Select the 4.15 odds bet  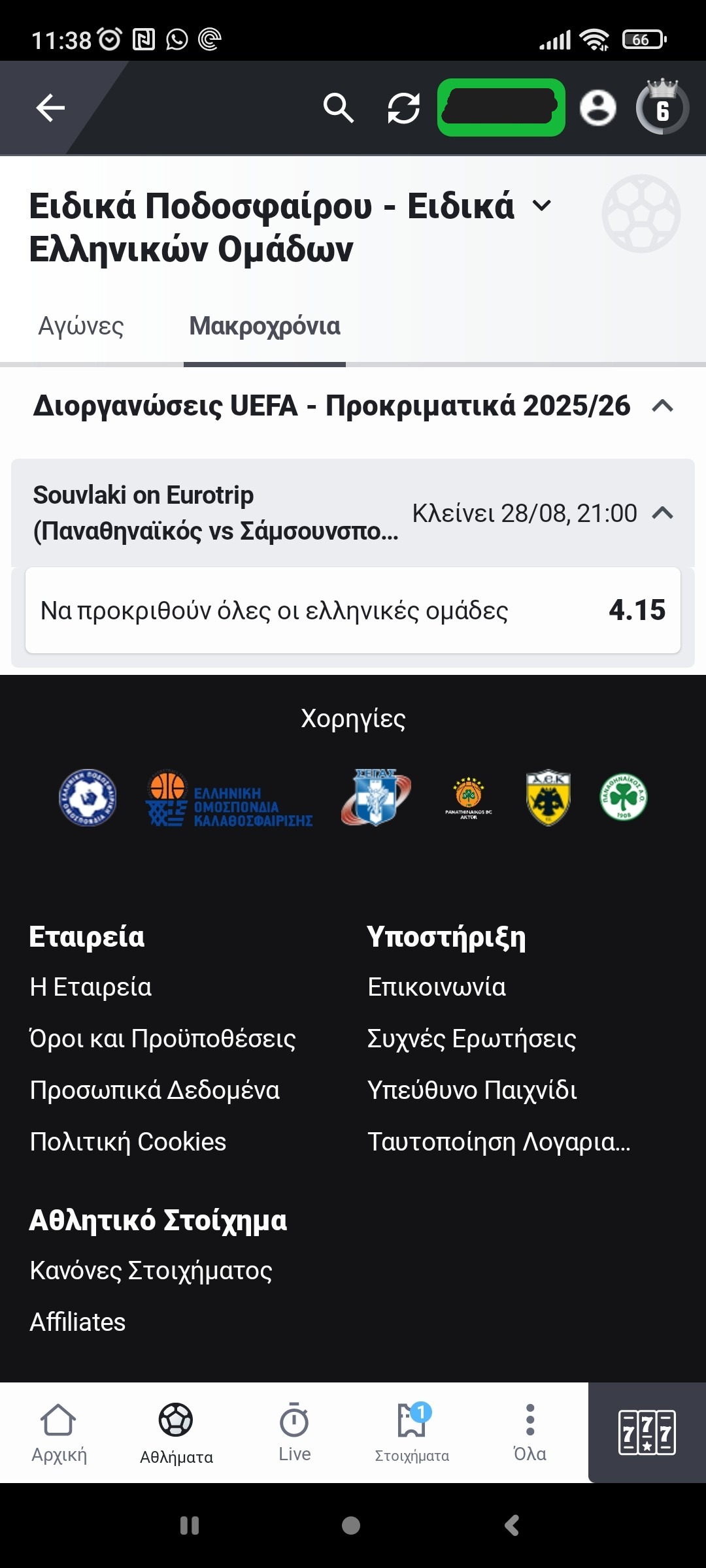pyautogui.click(x=637, y=610)
